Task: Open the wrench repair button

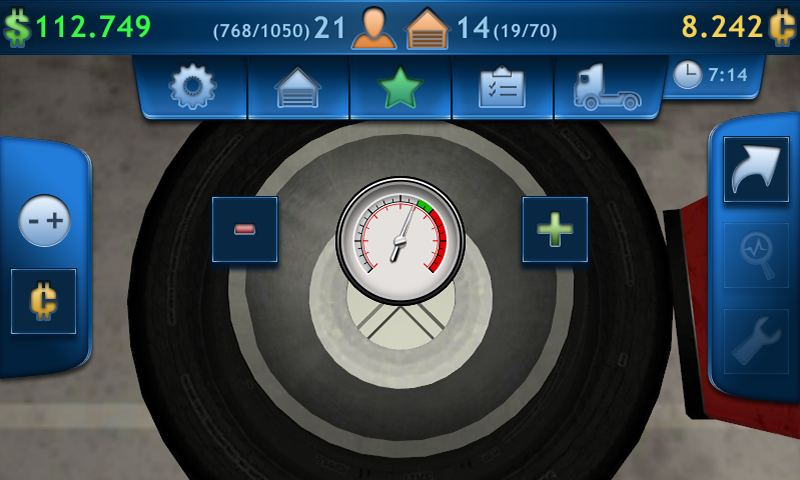Action: tap(756, 342)
